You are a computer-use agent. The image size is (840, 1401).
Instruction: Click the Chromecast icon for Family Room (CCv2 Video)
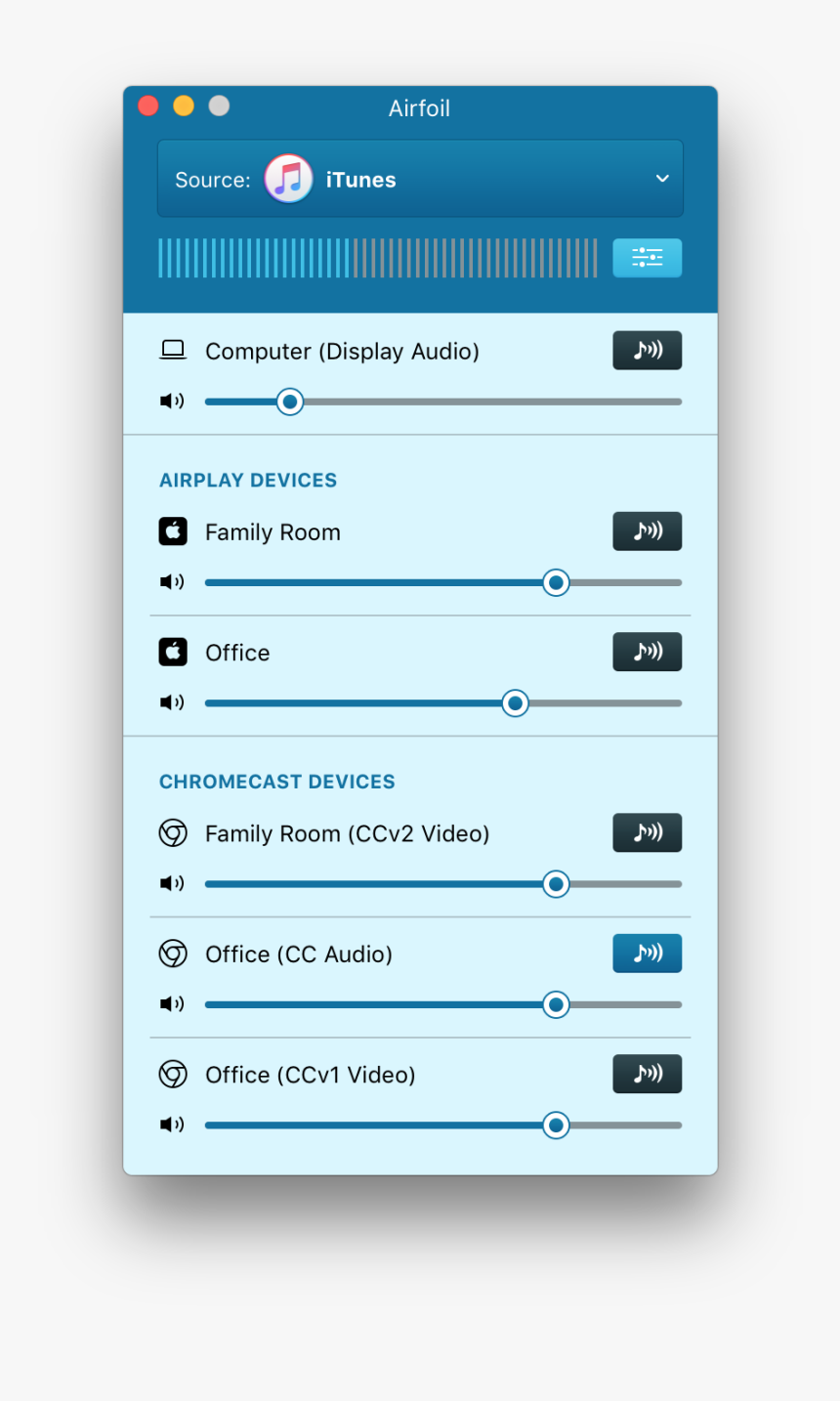[x=173, y=832]
